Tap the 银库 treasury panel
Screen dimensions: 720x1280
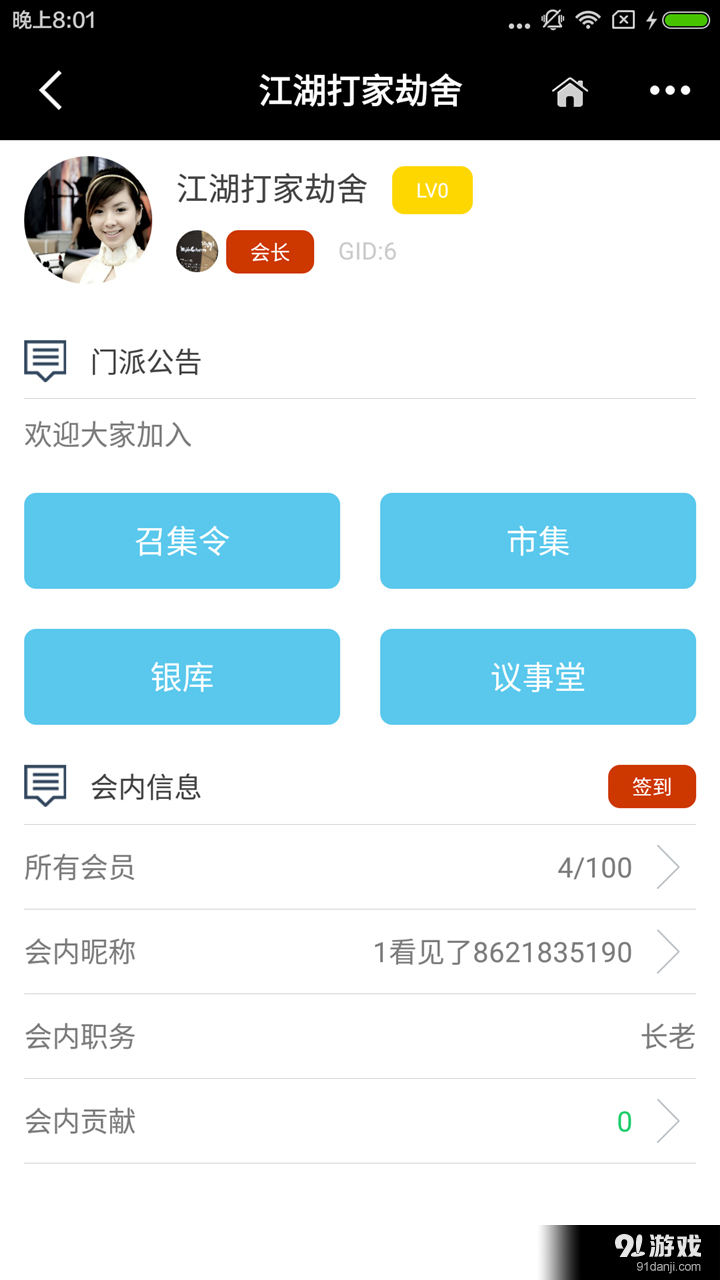pos(182,676)
